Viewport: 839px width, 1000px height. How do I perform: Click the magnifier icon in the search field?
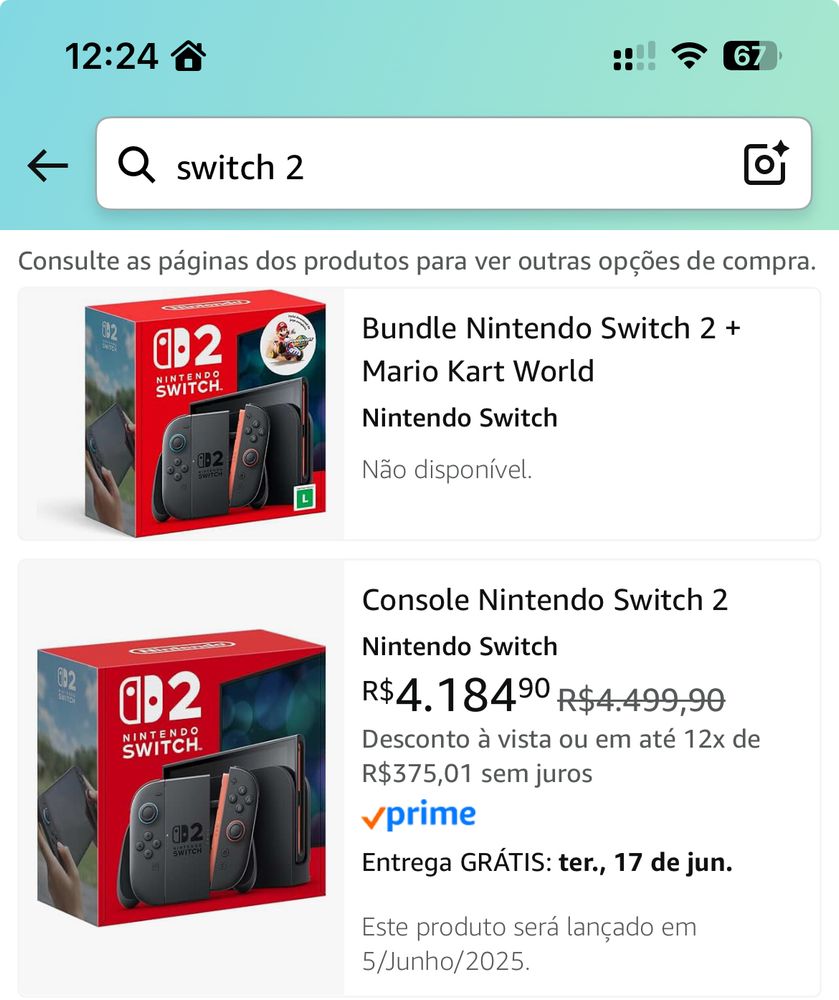(136, 164)
